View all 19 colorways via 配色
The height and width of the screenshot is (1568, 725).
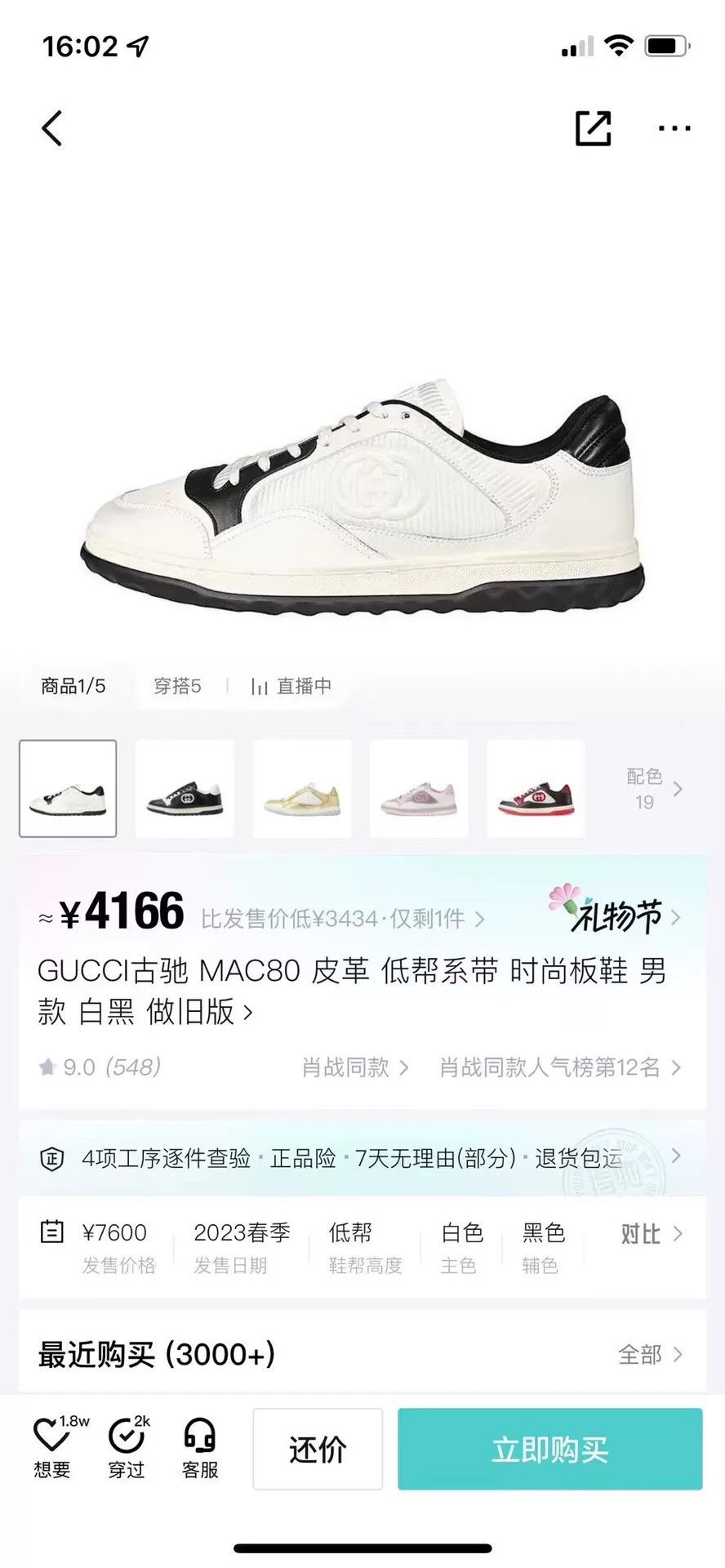tap(654, 789)
